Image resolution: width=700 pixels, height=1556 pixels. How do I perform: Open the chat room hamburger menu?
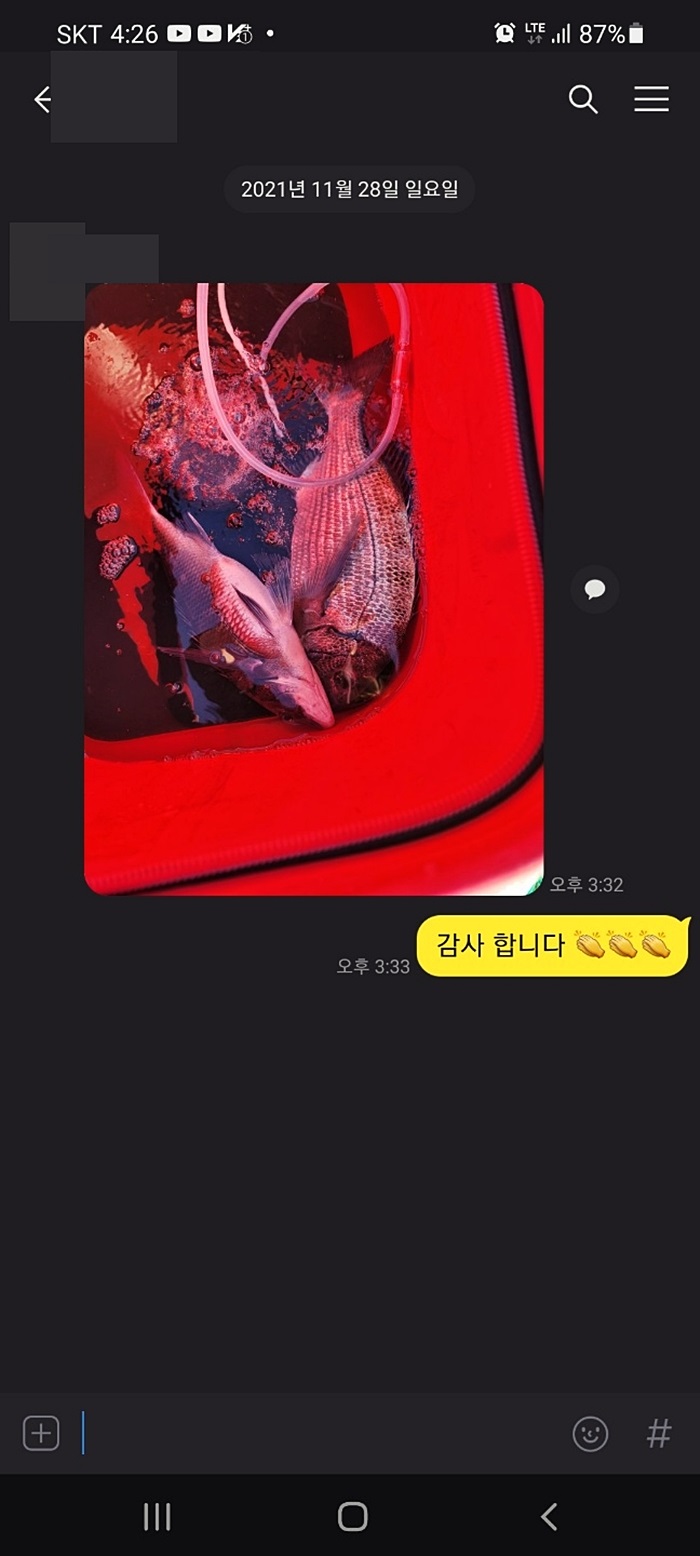coord(651,99)
